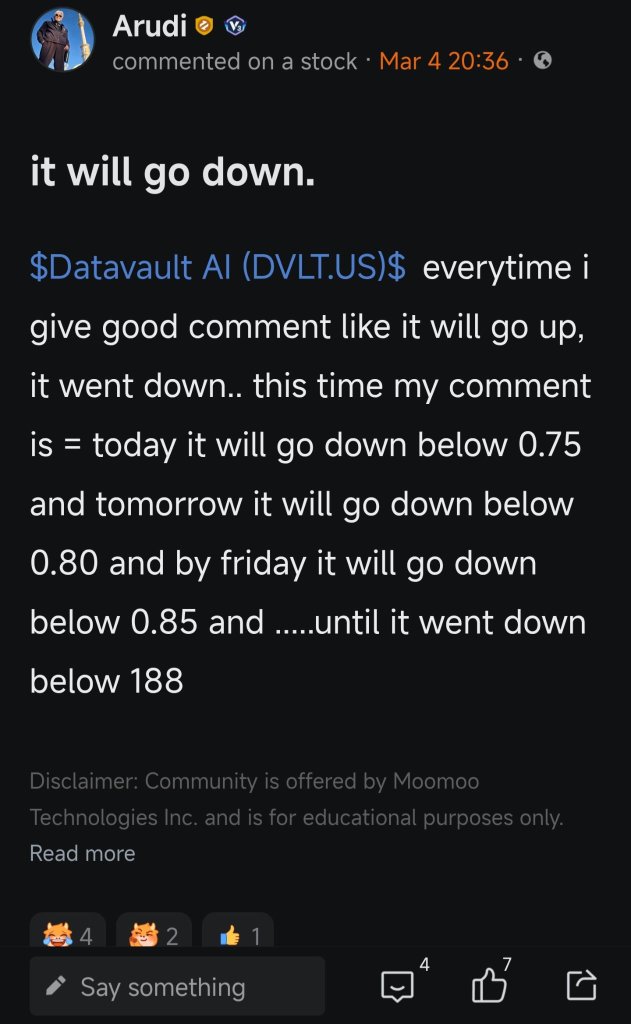
Task: Share this post
Action: point(581,984)
